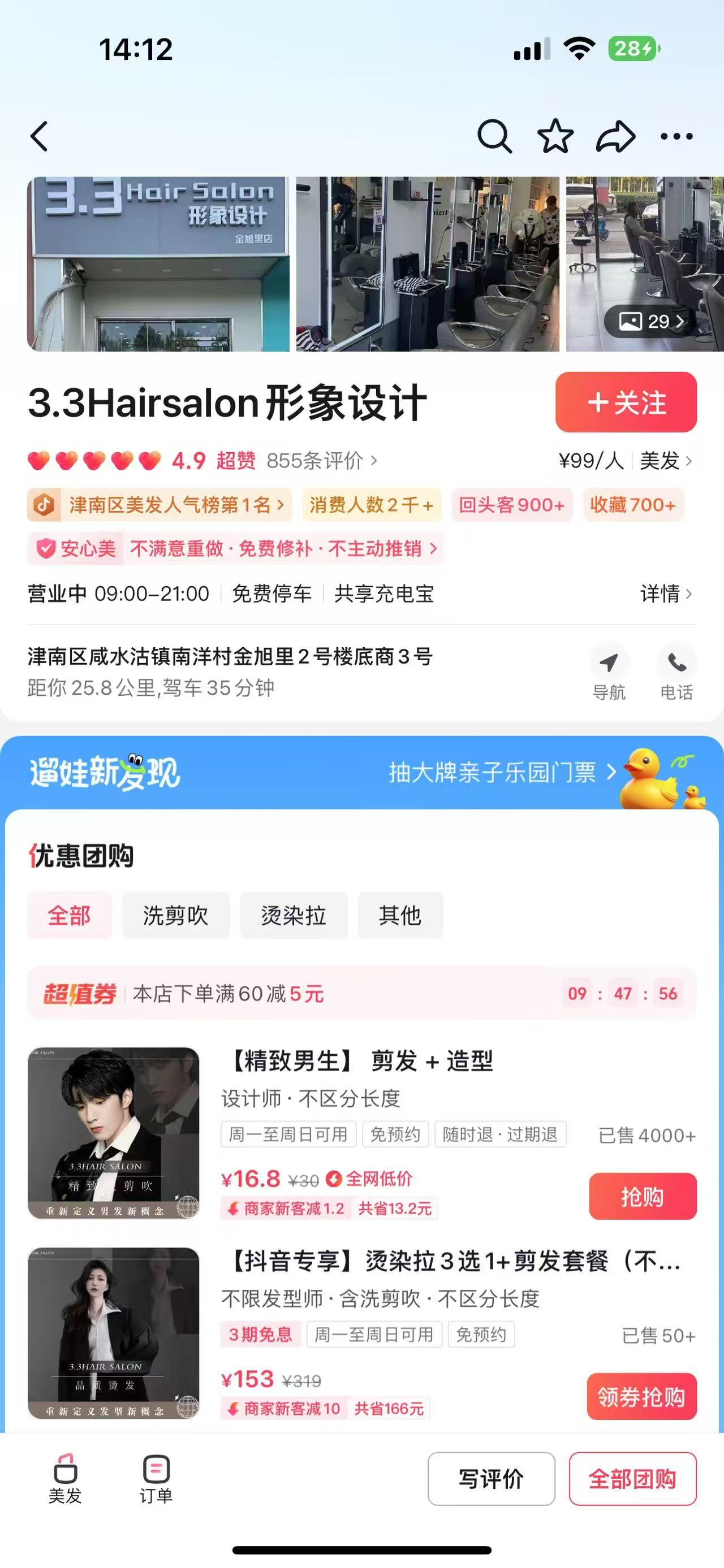
Task: Go back using the top-left arrow
Action: tap(40, 136)
